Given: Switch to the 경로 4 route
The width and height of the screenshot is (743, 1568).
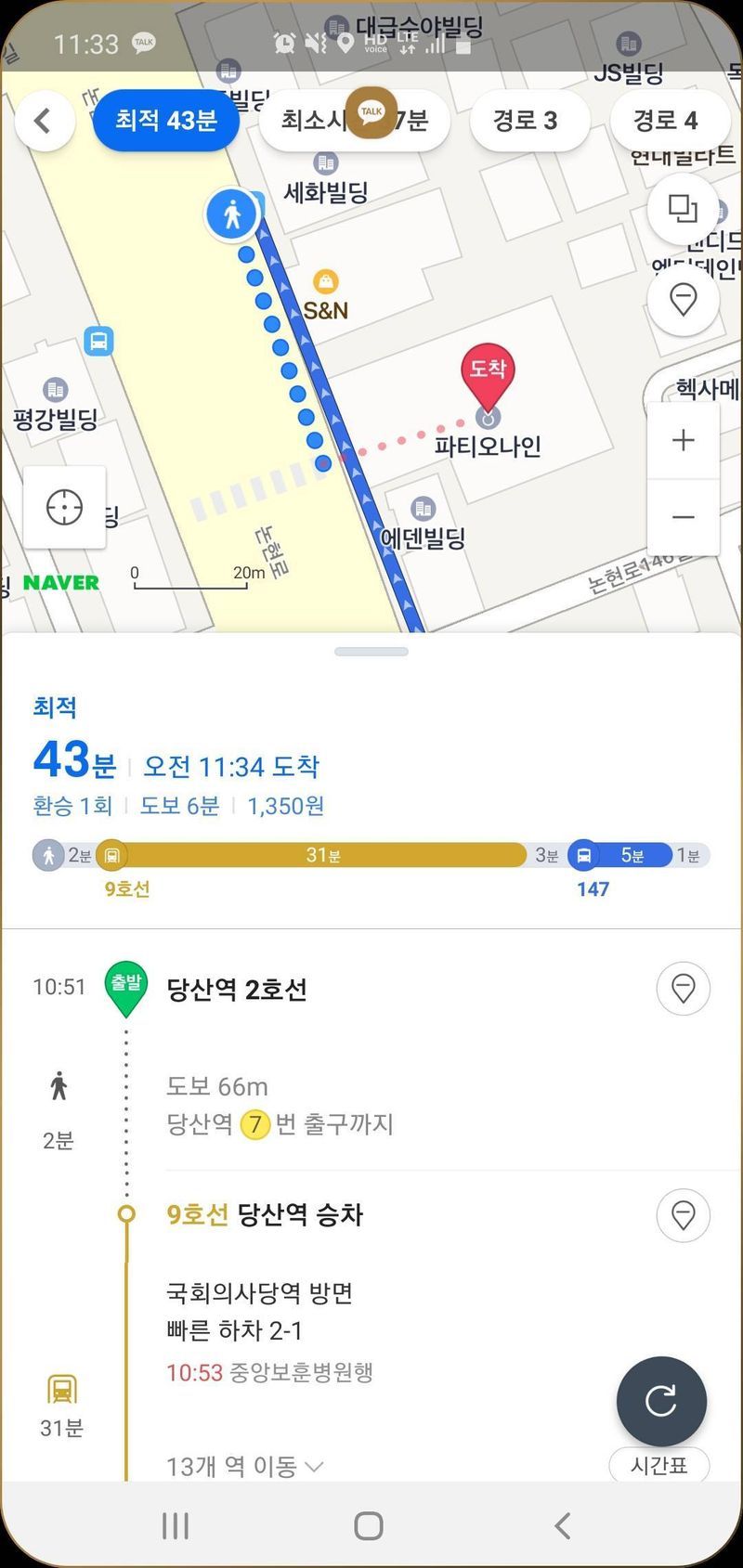Looking at the screenshot, I should [x=665, y=121].
